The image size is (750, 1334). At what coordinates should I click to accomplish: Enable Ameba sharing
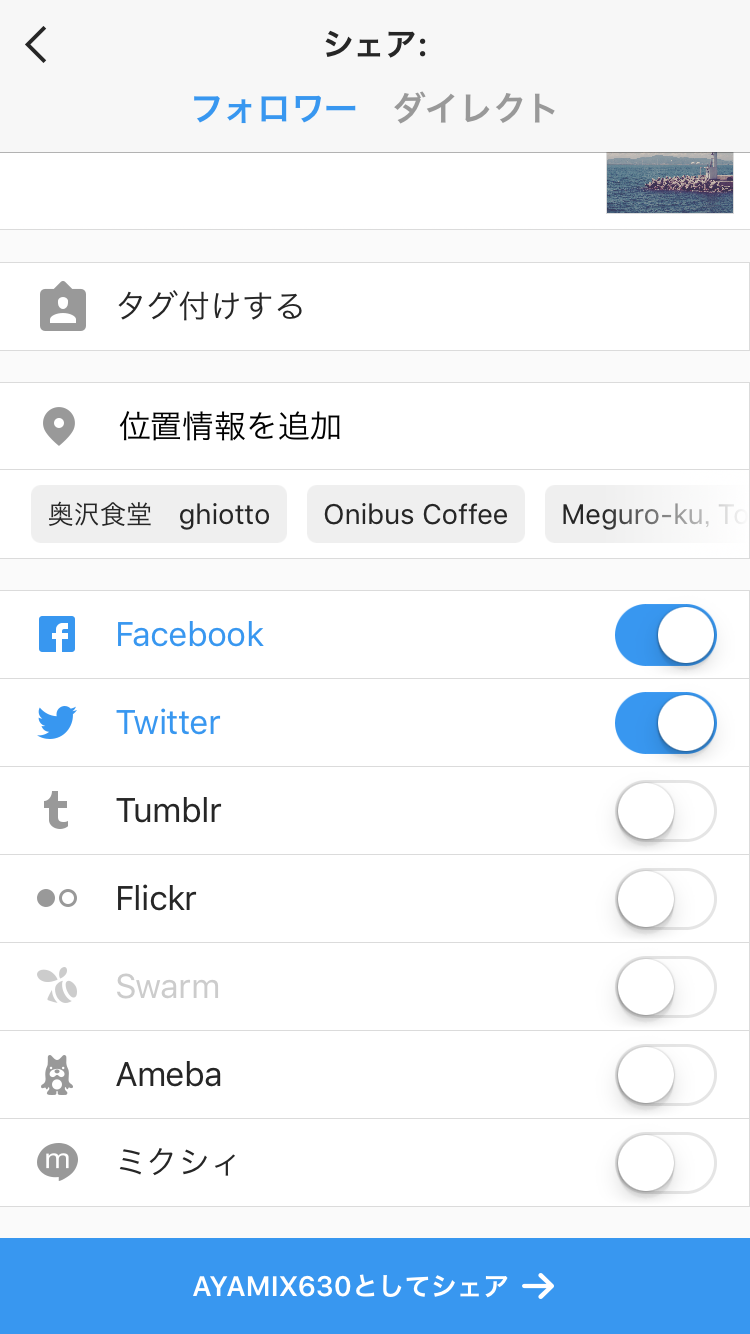(x=665, y=1075)
